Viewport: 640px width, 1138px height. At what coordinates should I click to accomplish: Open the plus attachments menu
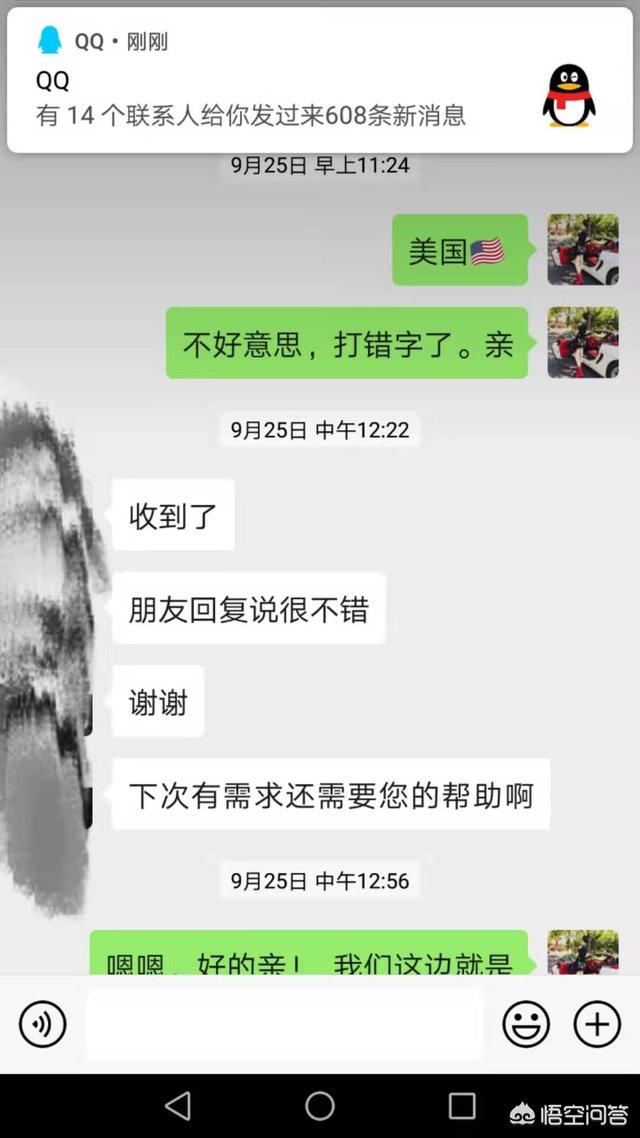pyautogui.click(x=597, y=1024)
